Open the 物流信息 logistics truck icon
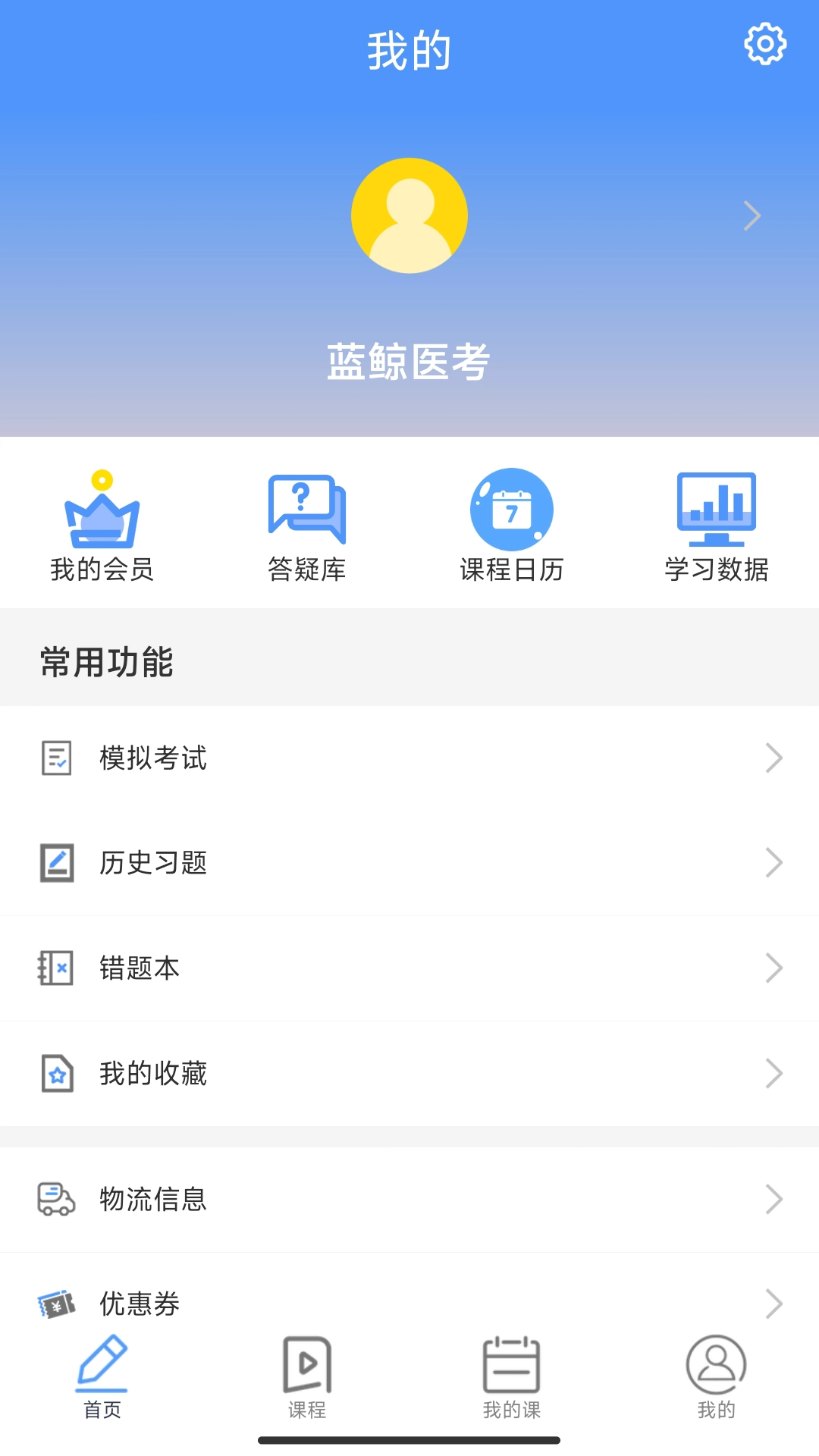 (x=55, y=1199)
